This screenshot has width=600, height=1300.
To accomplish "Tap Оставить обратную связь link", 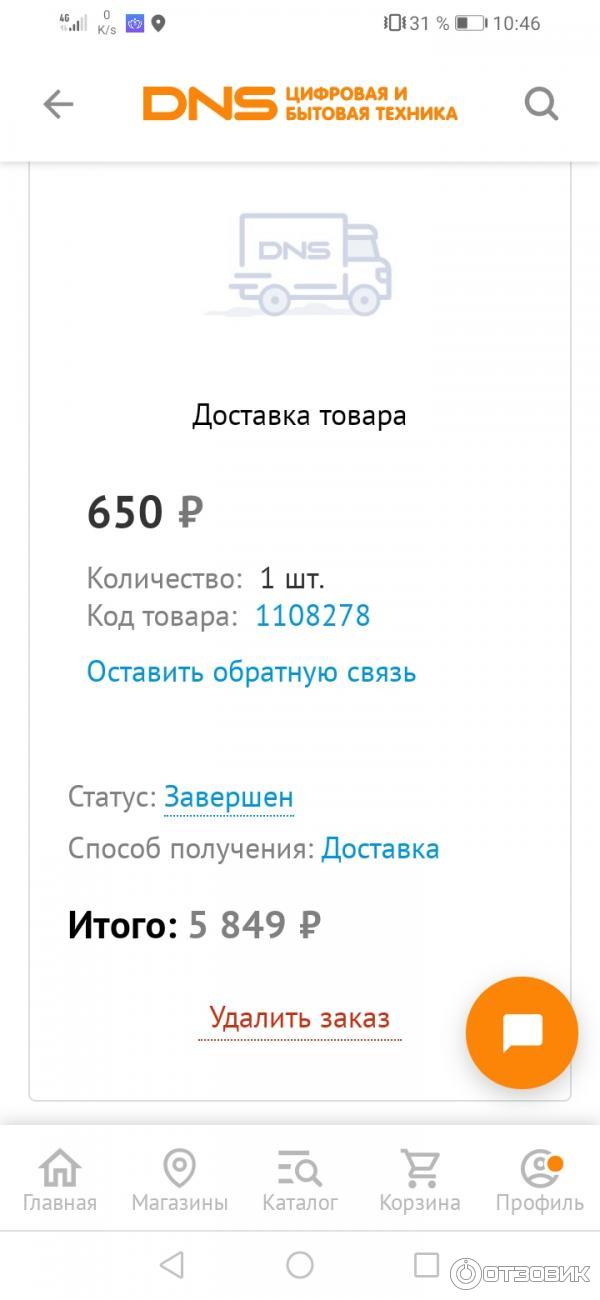I will point(251,672).
